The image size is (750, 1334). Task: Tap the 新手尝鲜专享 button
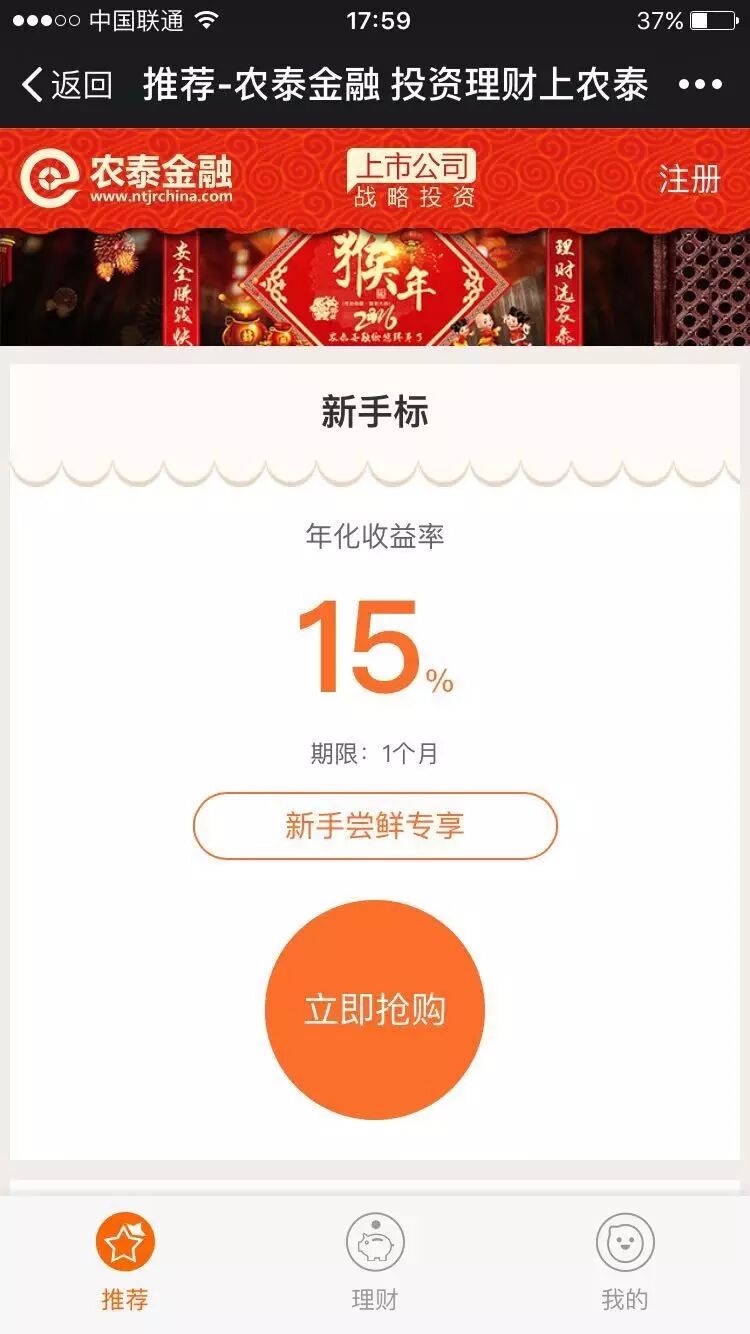coord(375,826)
